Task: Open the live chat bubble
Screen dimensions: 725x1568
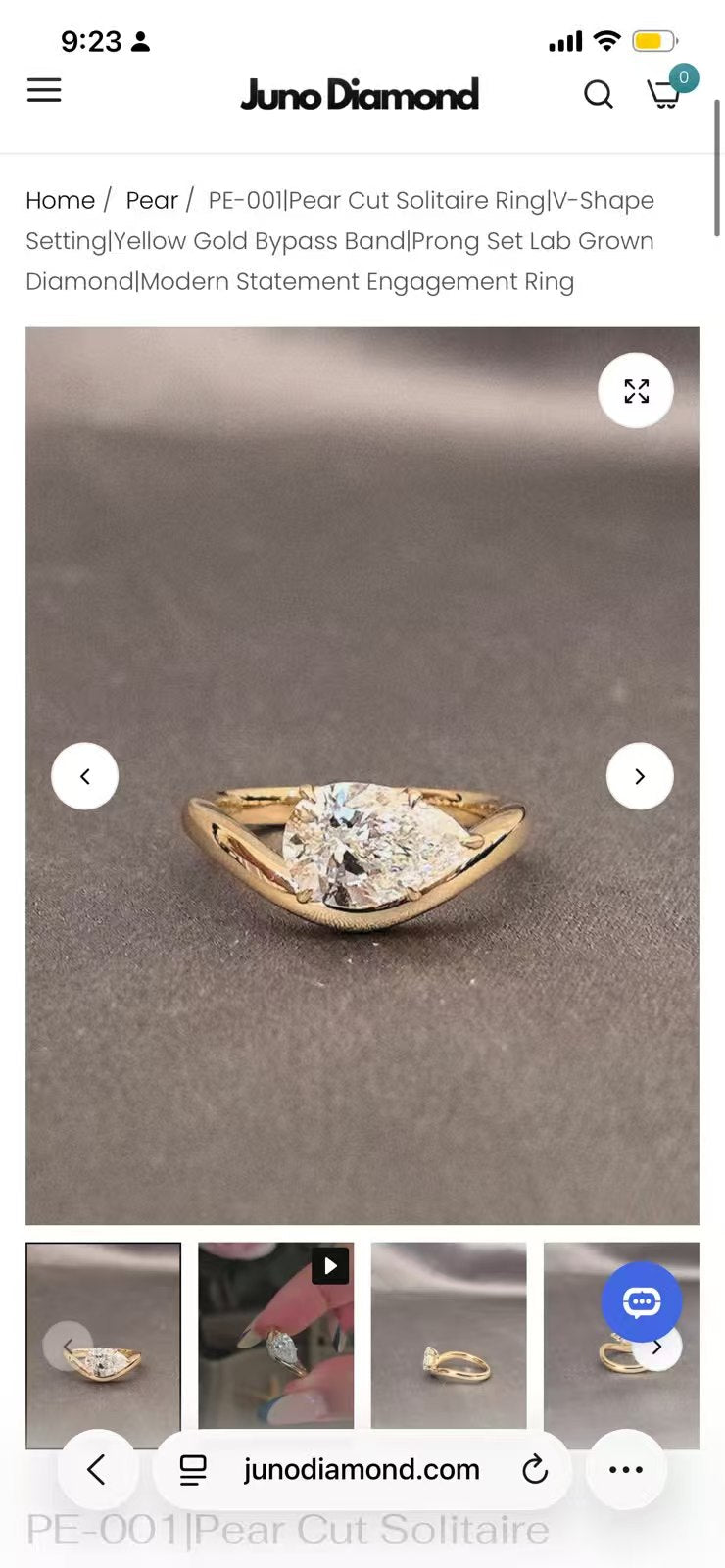Action: pos(642,1302)
